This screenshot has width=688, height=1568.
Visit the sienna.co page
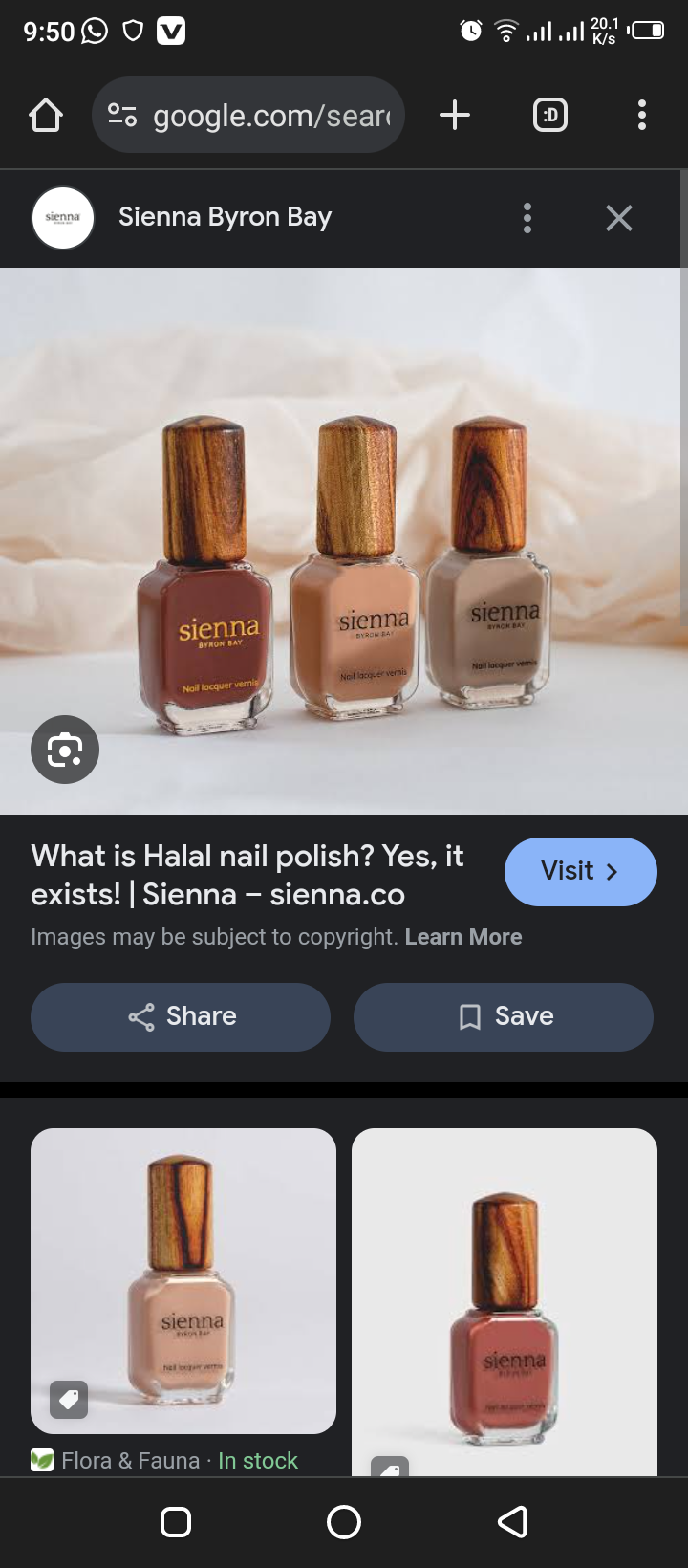pyautogui.click(x=580, y=871)
